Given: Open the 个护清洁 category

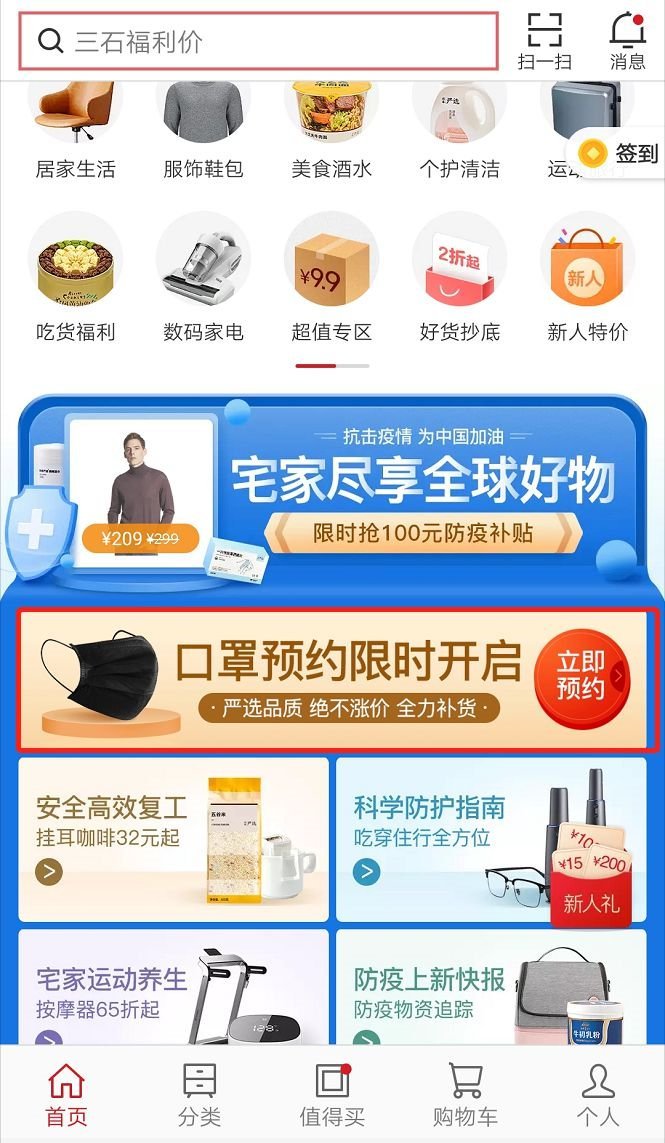Looking at the screenshot, I should point(459,130).
